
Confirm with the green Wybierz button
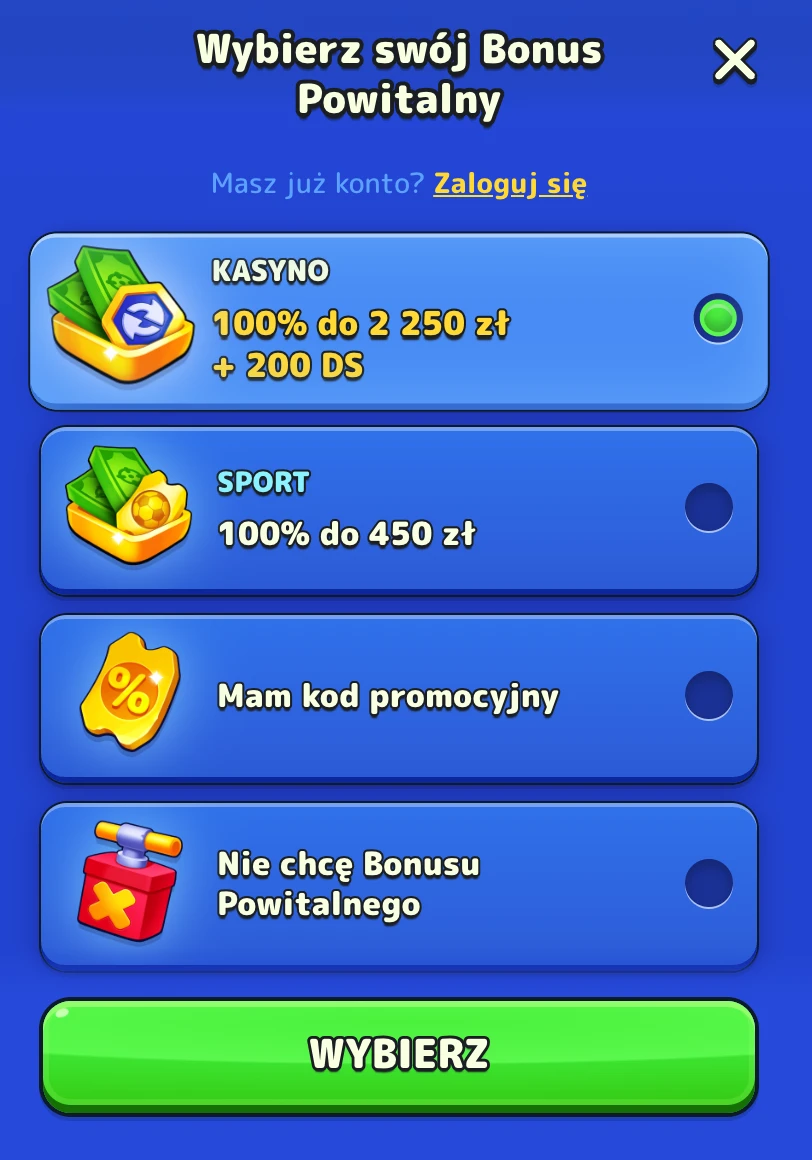(x=398, y=1054)
